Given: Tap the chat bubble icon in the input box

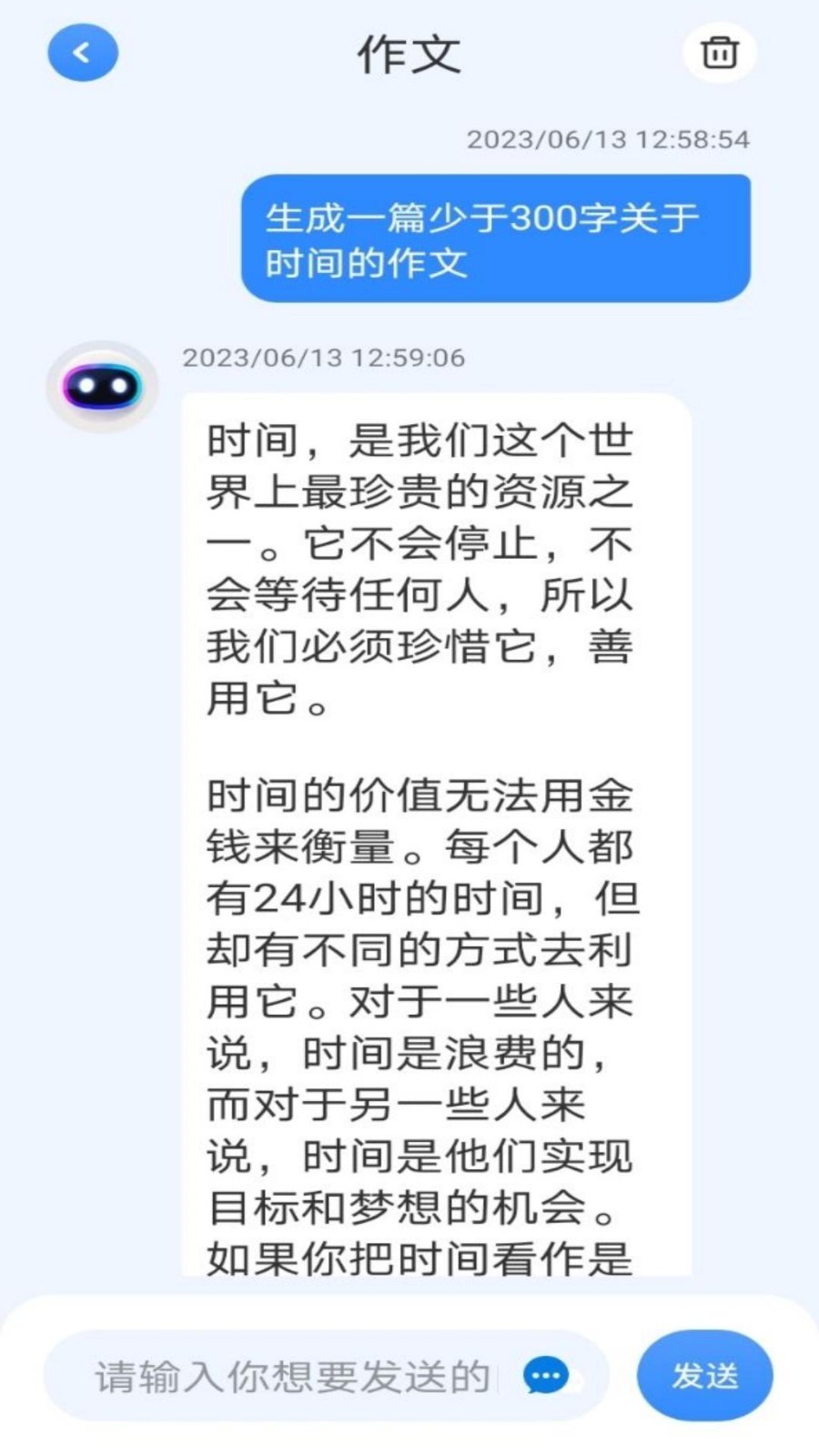Looking at the screenshot, I should (x=546, y=1376).
